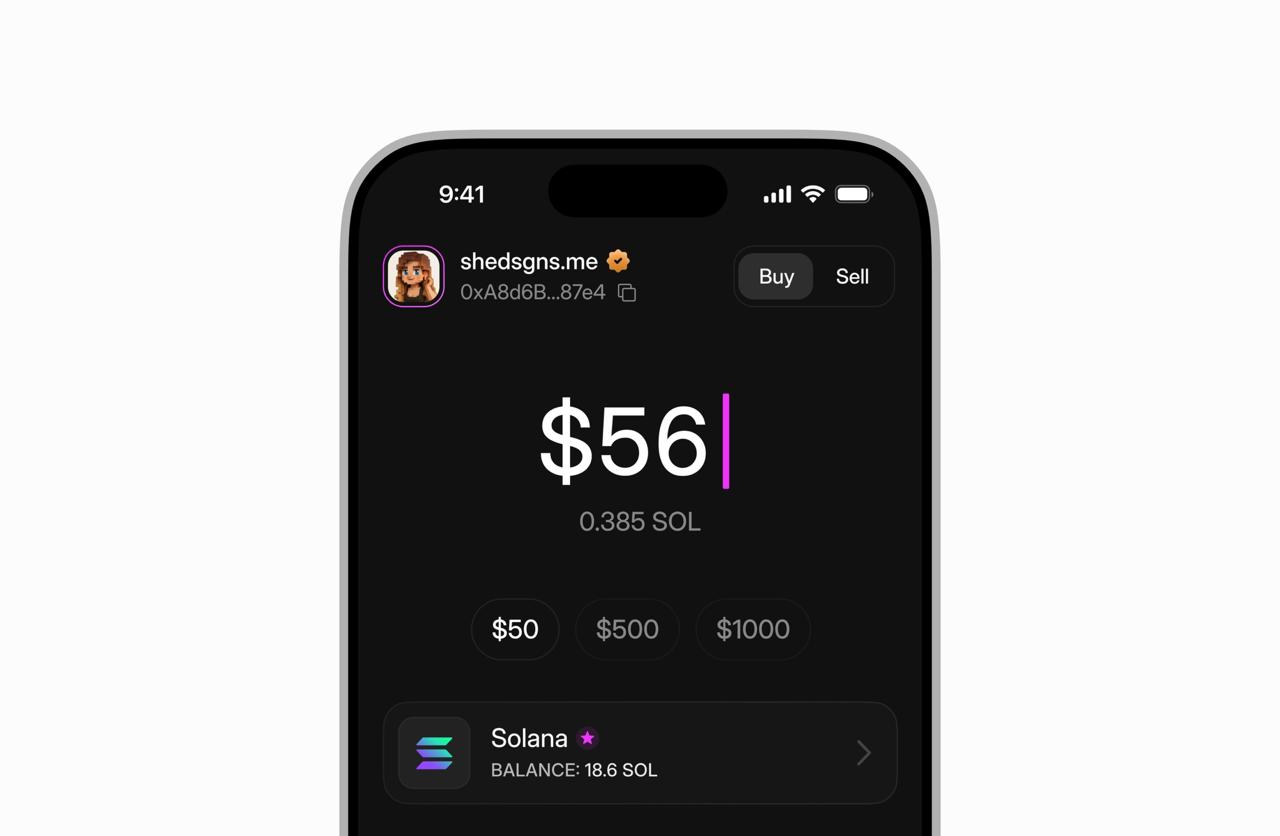Set amount to $1000 preset
Image resolution: width=1280 pixels, height=836 pixels.
(x=753, y=629)
